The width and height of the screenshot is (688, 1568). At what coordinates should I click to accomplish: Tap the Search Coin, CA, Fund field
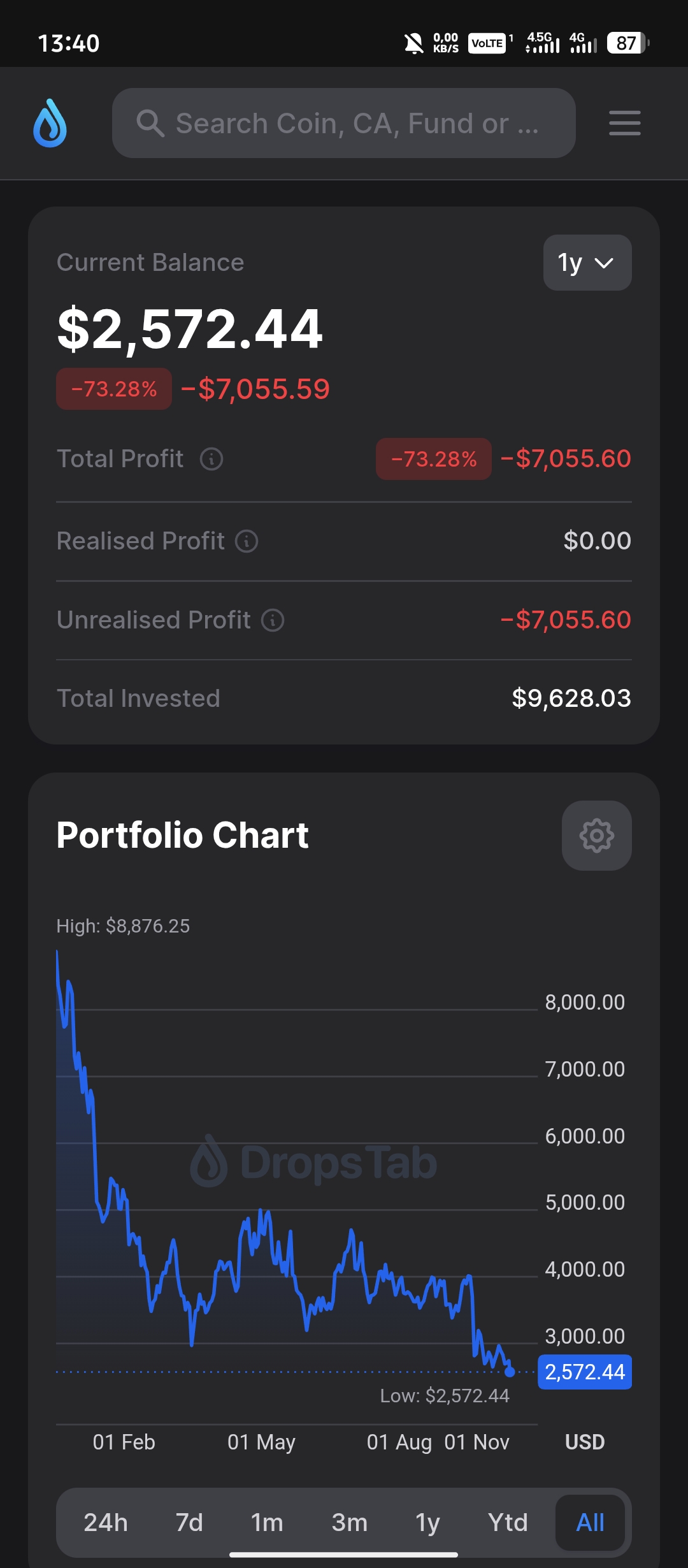pos(344,123)
